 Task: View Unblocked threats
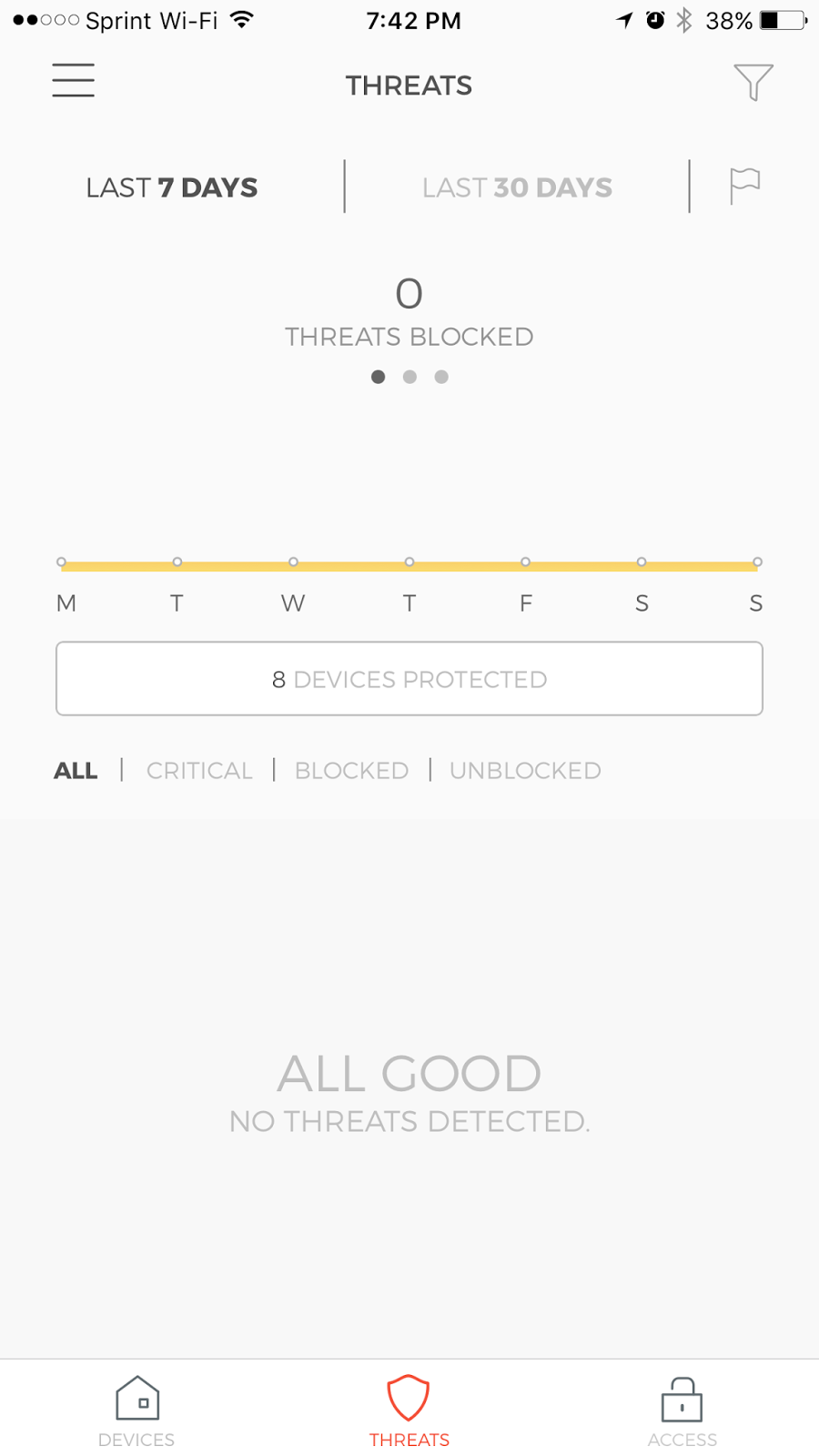525,771
